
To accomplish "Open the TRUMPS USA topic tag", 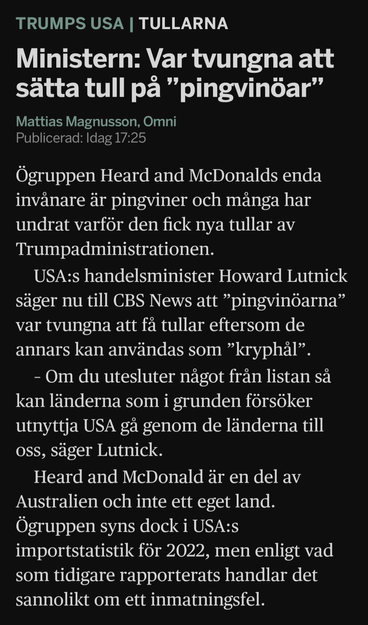I will coord(70,24).
